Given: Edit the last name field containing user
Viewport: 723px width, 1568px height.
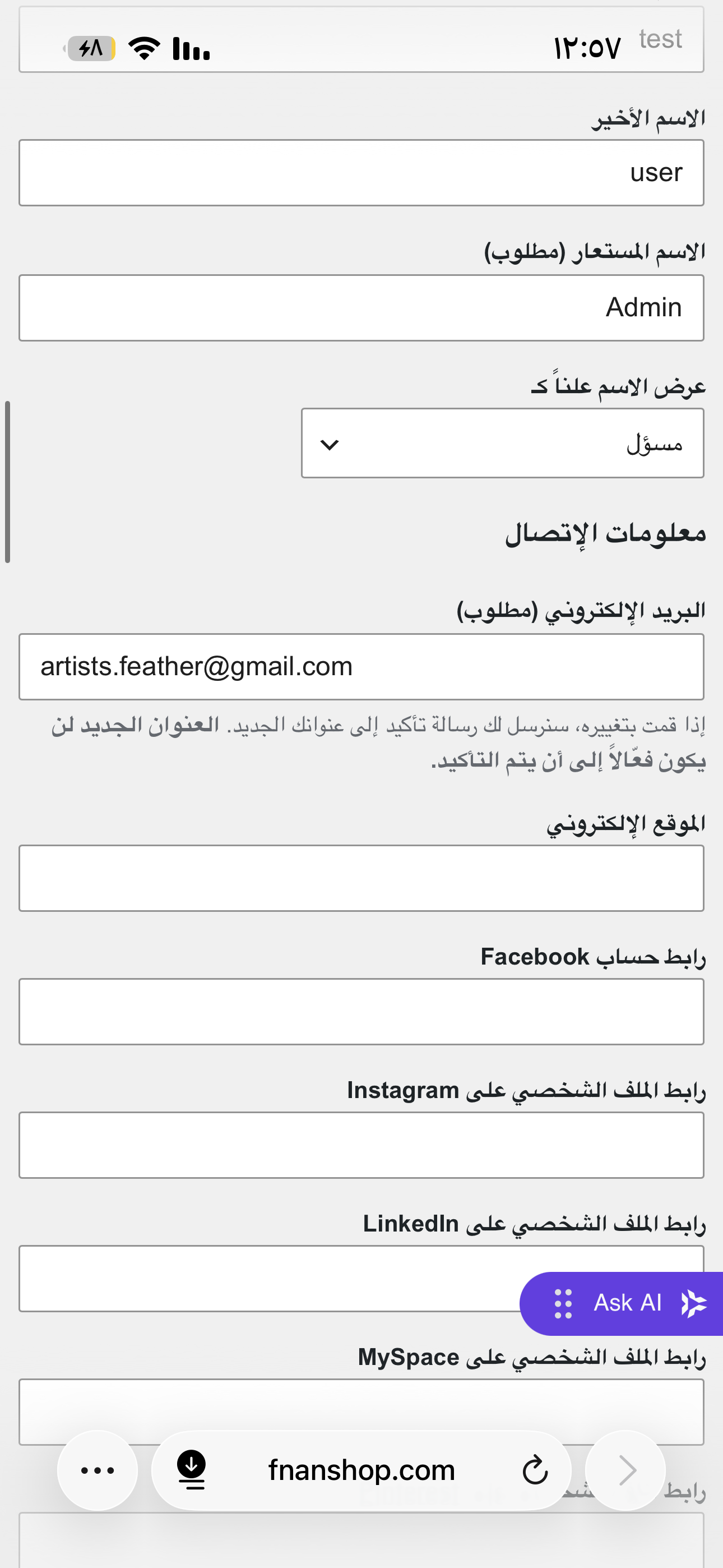Looking at the screenshot, I should coord(361,173).
